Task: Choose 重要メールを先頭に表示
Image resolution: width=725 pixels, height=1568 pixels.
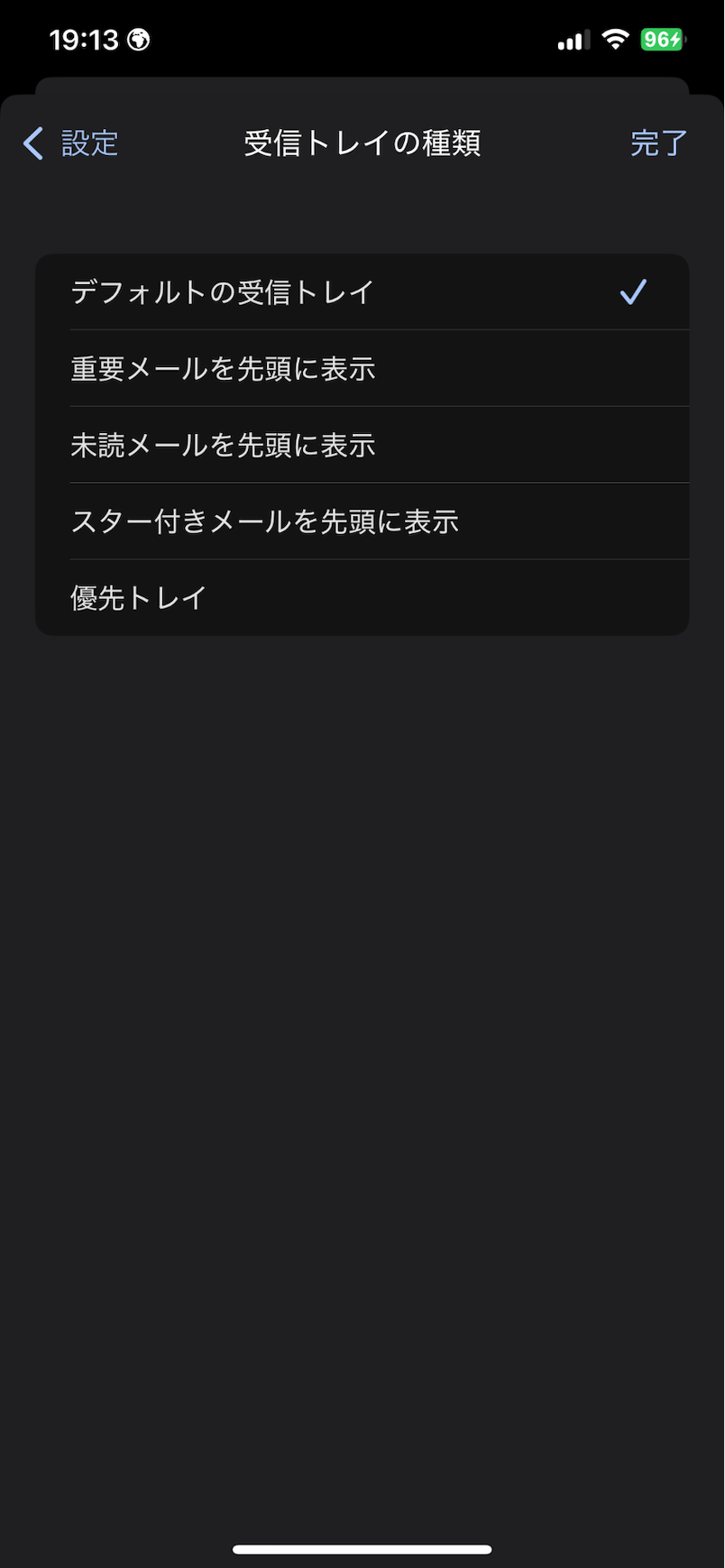Action: pos(361,369)
